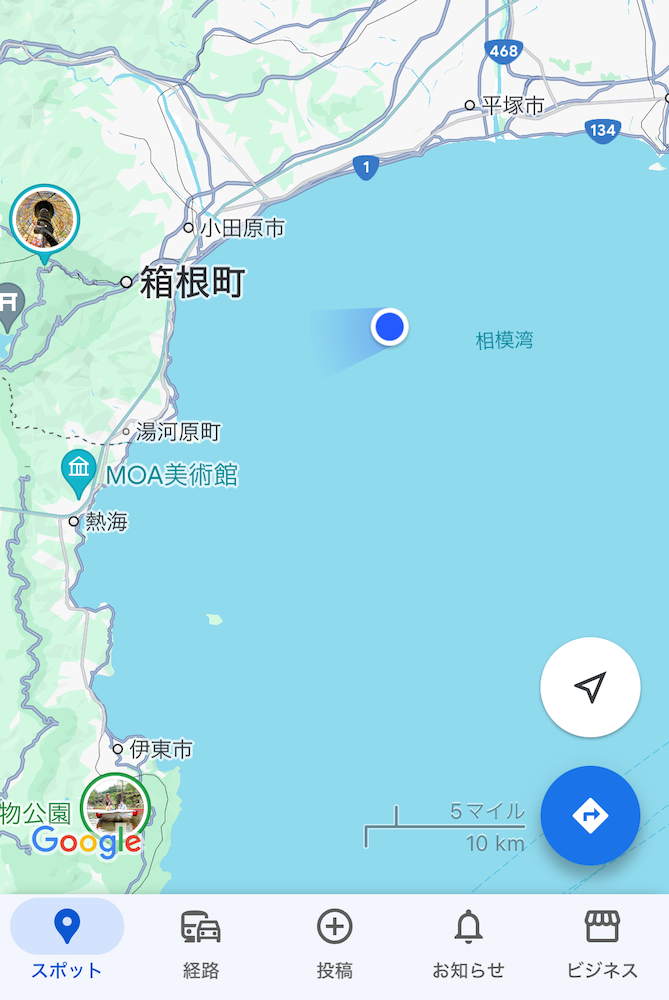Center map with the location arrow button

click(x=590, y=687)
